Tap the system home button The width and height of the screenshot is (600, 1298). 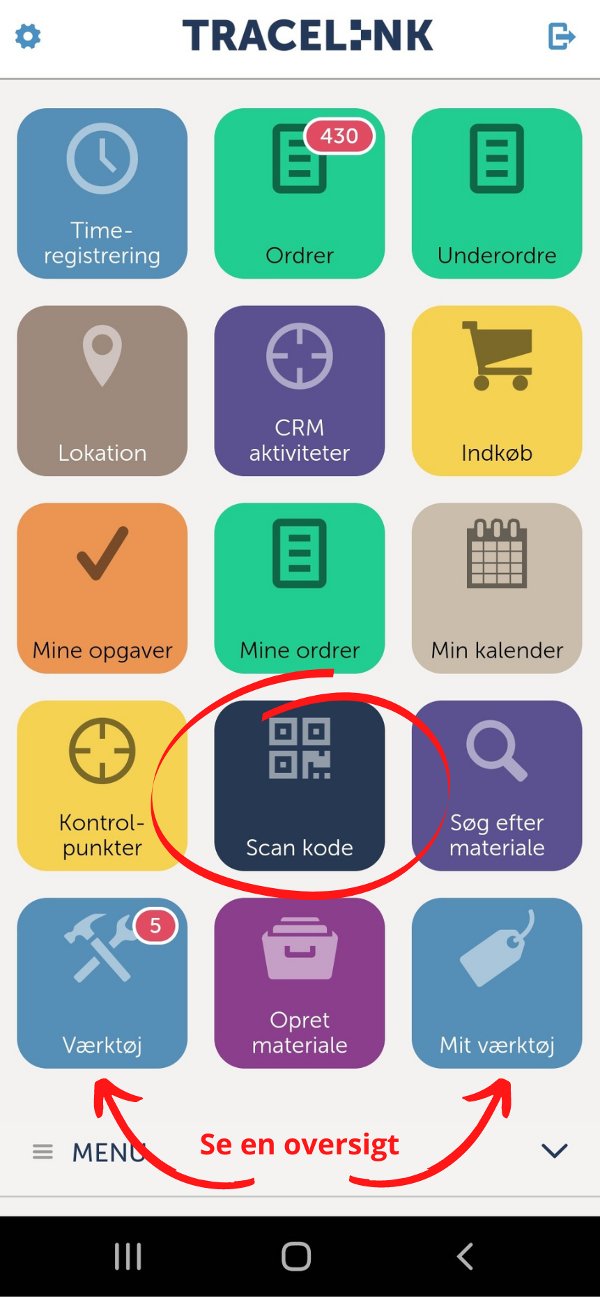pyautogui.click(x=296, y=1256)
